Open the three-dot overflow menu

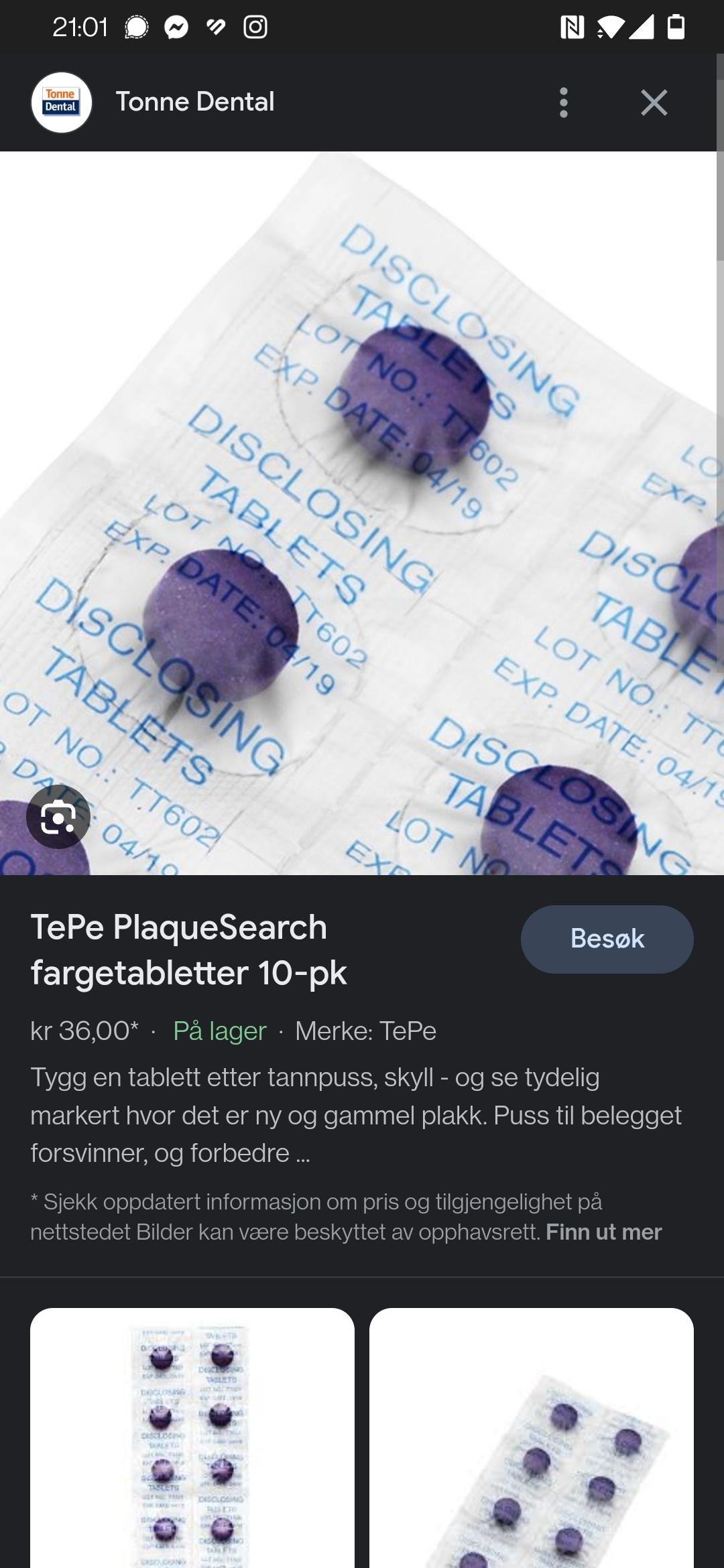click(x=563, y=103)
